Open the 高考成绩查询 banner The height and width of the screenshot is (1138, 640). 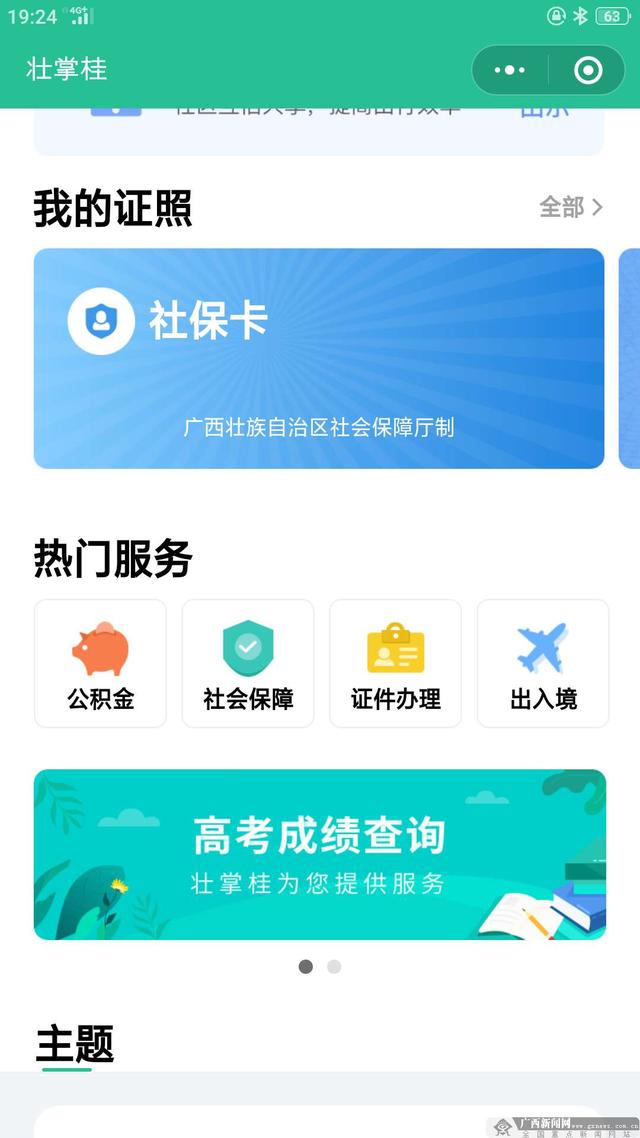point(320,854)
